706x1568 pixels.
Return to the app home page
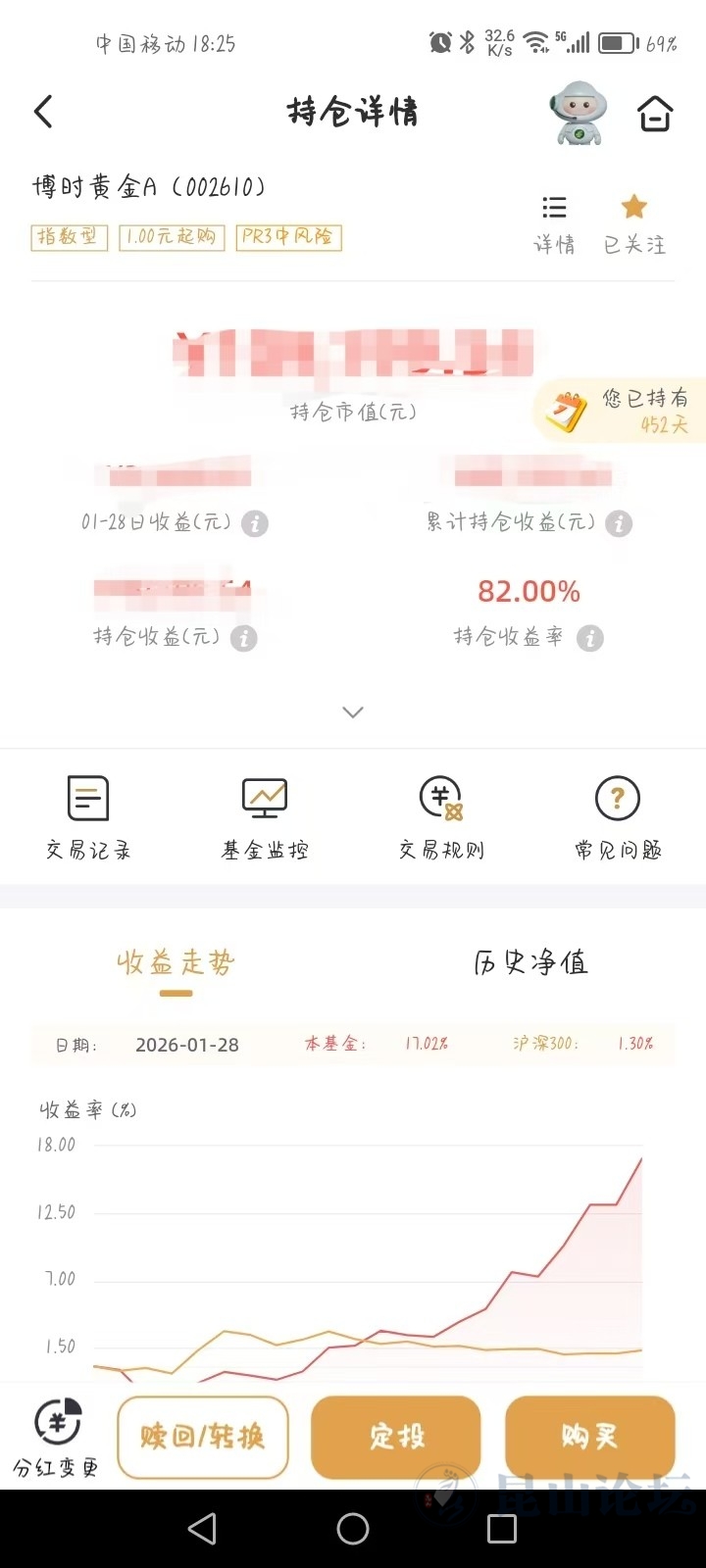click(655, 114)
